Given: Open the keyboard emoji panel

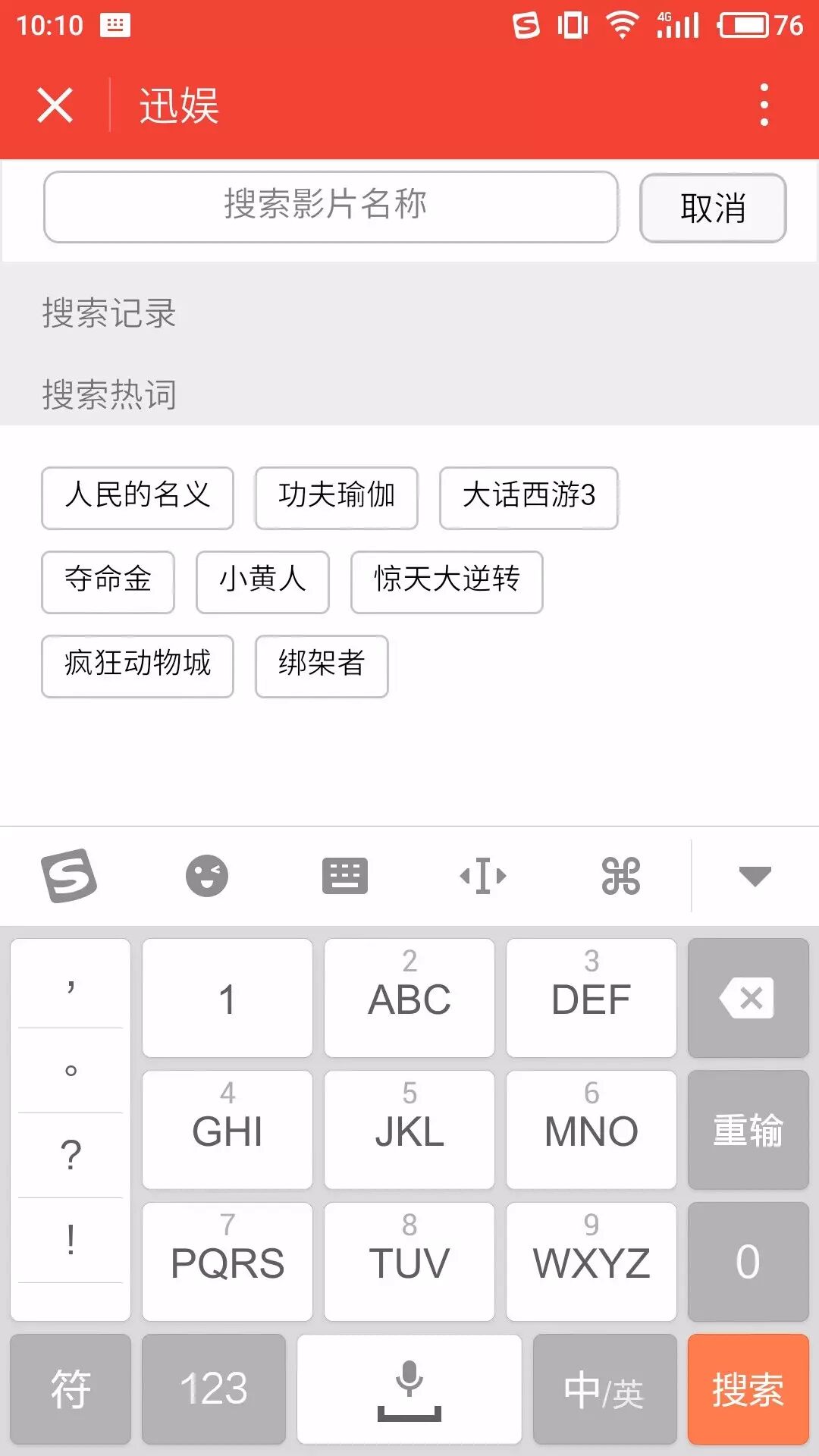Looking at the screenshot, I should (206, 876).
